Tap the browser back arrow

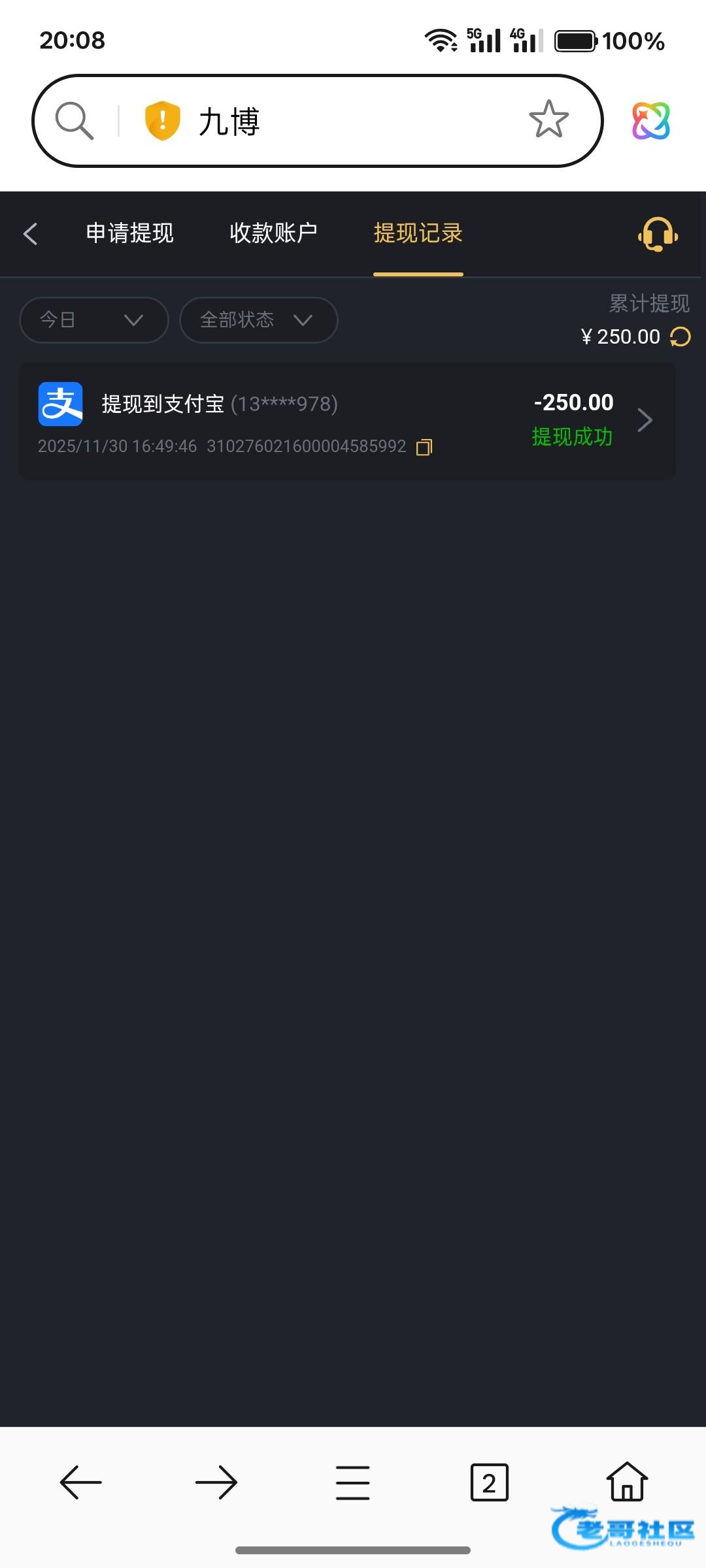coord(80,1482)
